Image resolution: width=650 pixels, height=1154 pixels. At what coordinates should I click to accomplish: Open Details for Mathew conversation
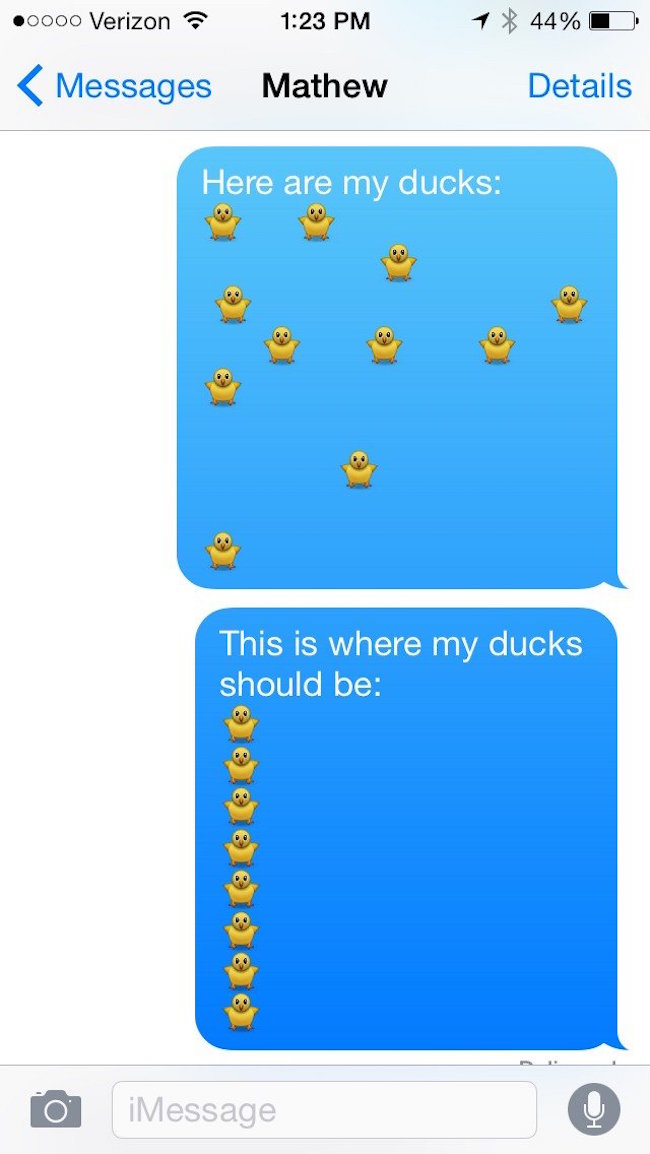[x=579, y=86]
